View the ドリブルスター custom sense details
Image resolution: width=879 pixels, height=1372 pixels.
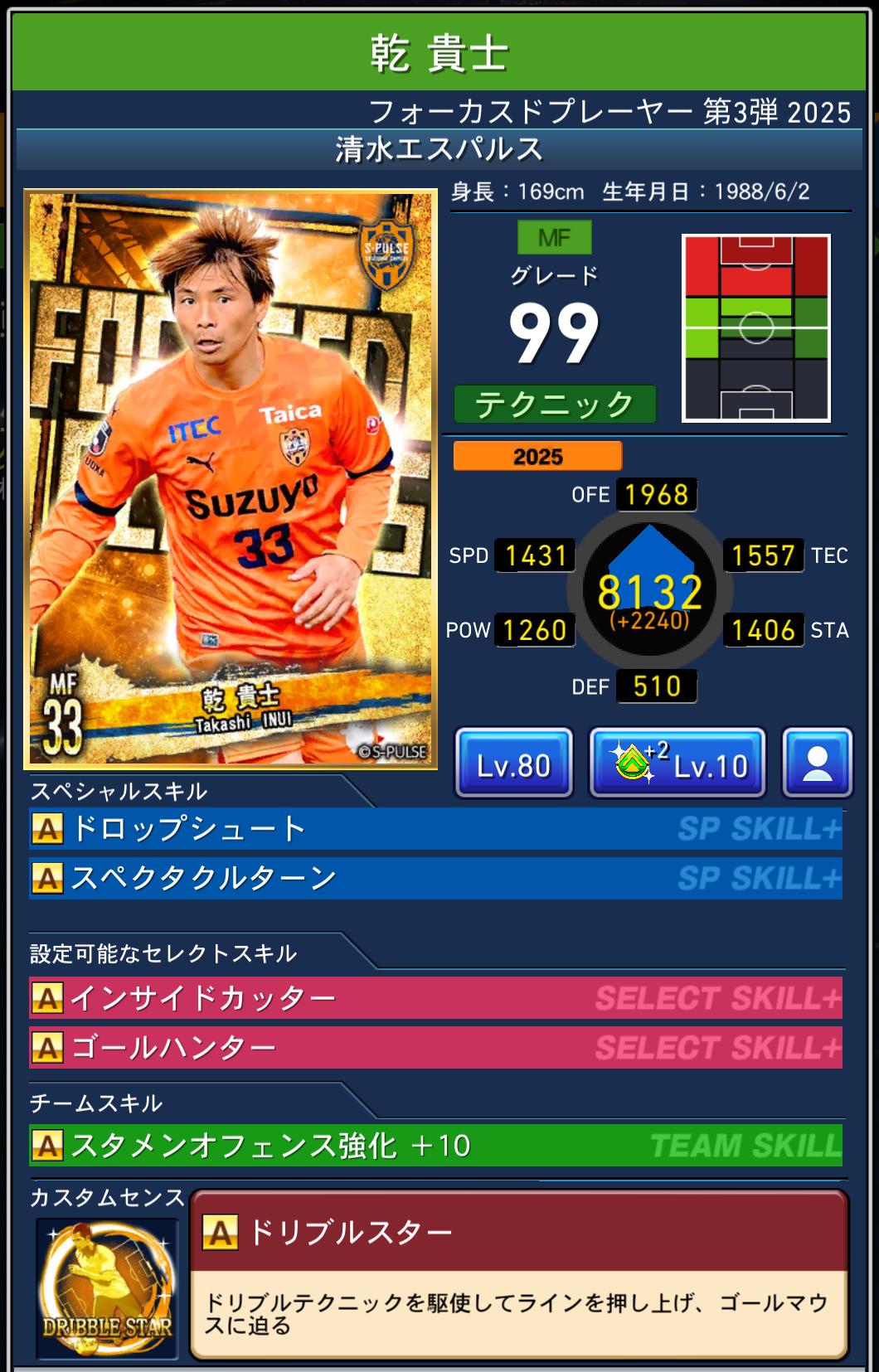pos(518,1275)
